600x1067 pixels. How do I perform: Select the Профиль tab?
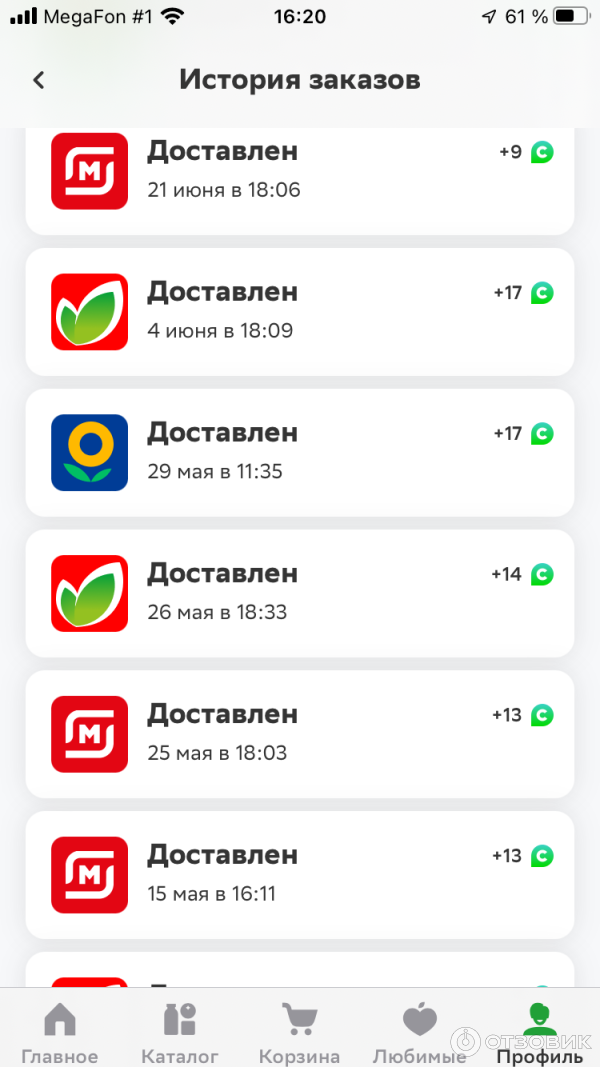539,1032
